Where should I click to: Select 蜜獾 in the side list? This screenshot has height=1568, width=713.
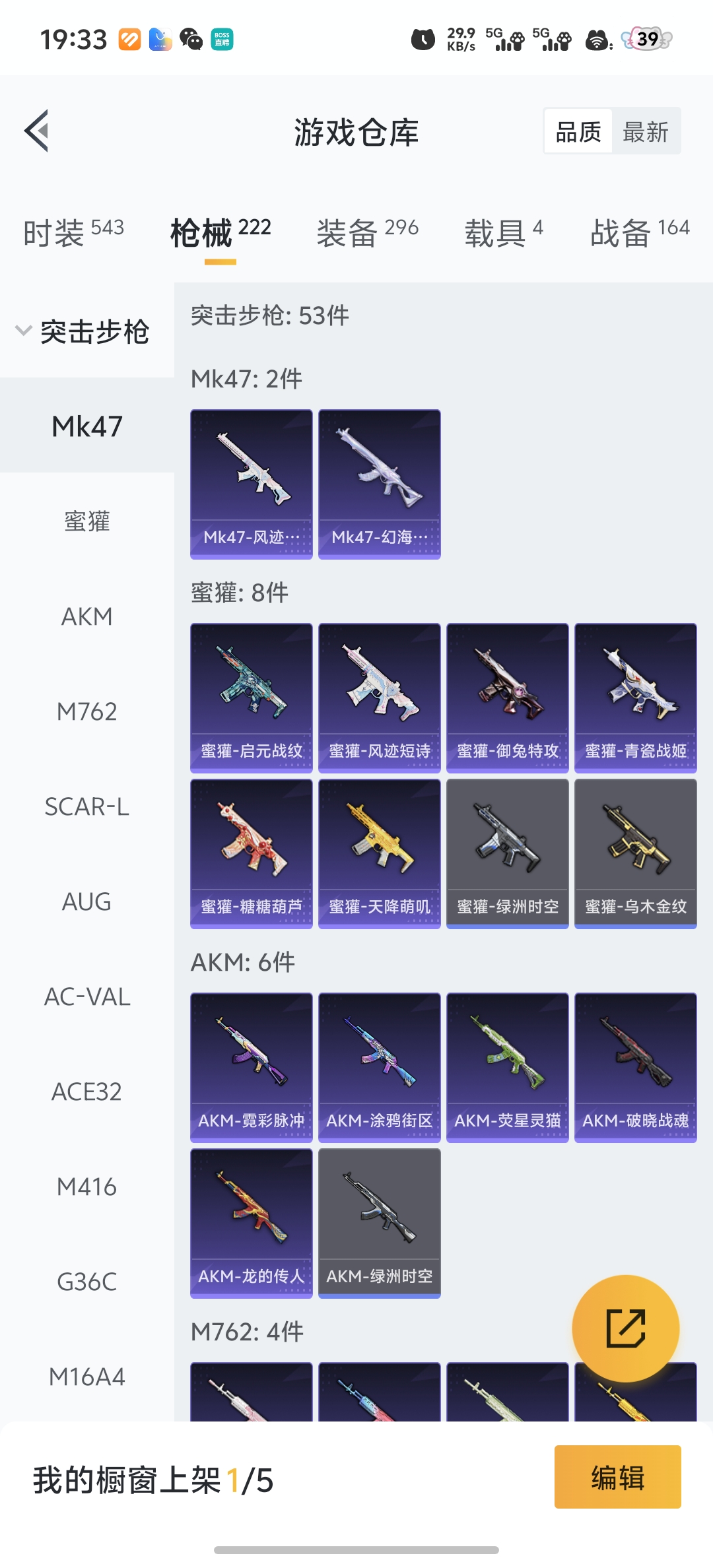[x=86, y=521]
